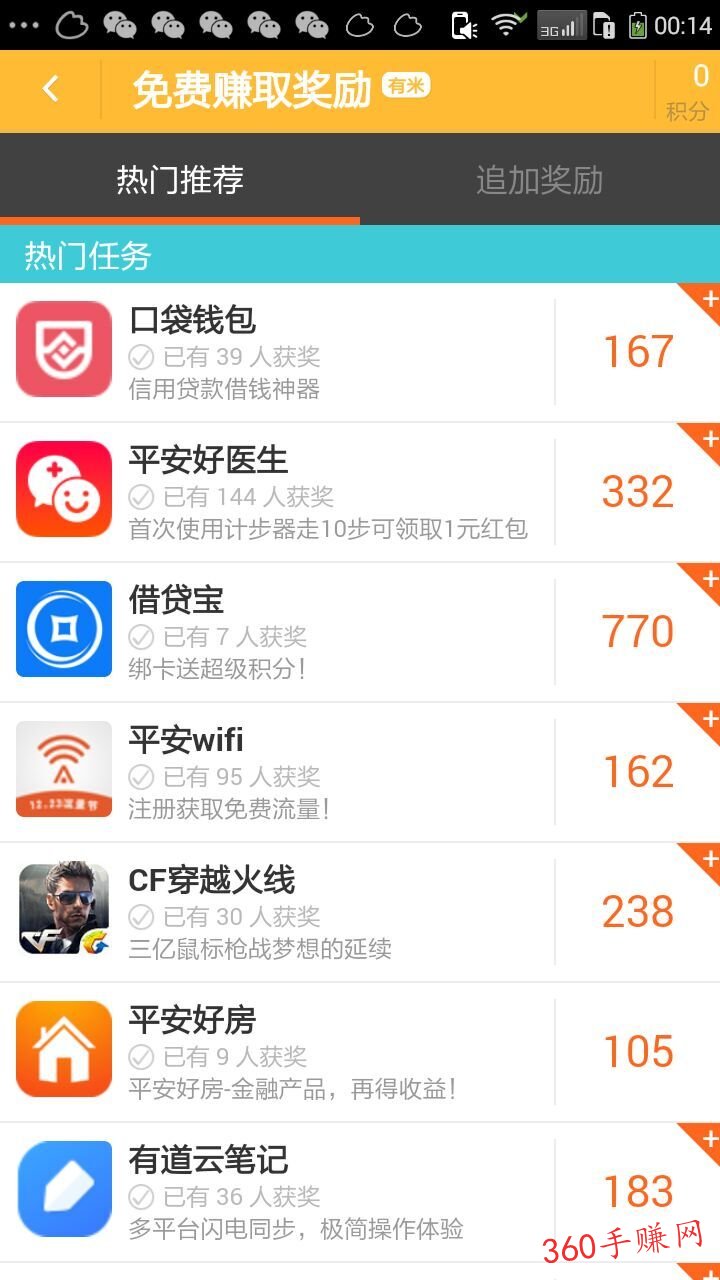Image resolution: width=720 pixels, height=1280 pixels.
Task: Switch to the 追加奖励 tab
Action: (x=540, y=180)
